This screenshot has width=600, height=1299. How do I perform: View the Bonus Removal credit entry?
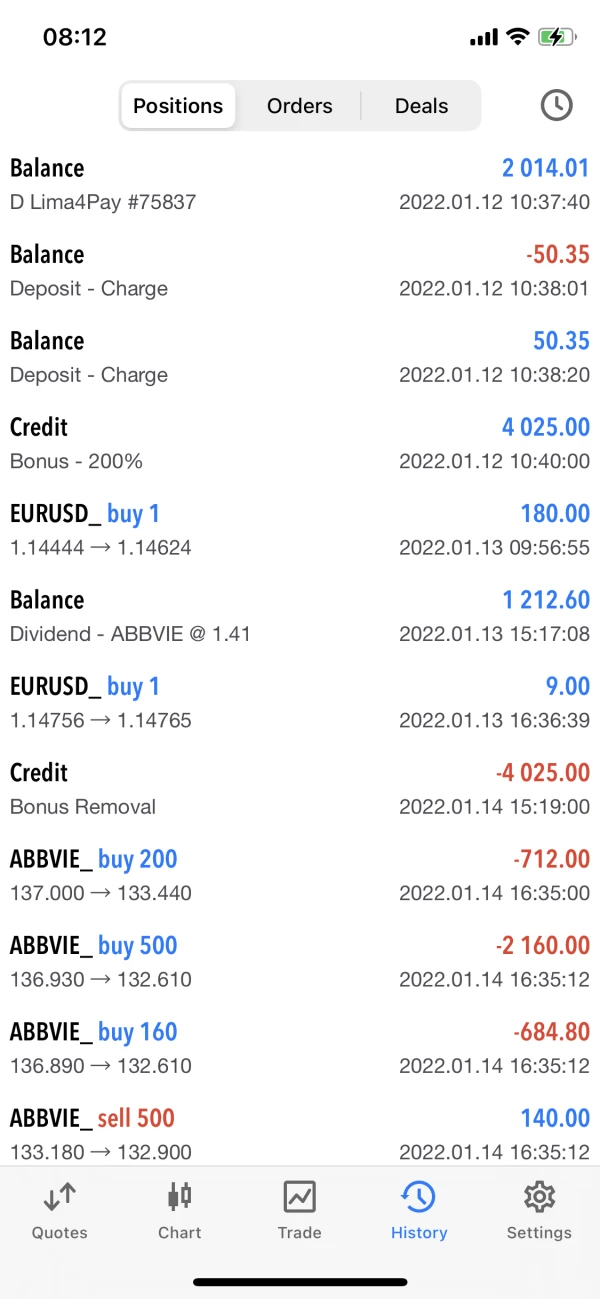300,789
